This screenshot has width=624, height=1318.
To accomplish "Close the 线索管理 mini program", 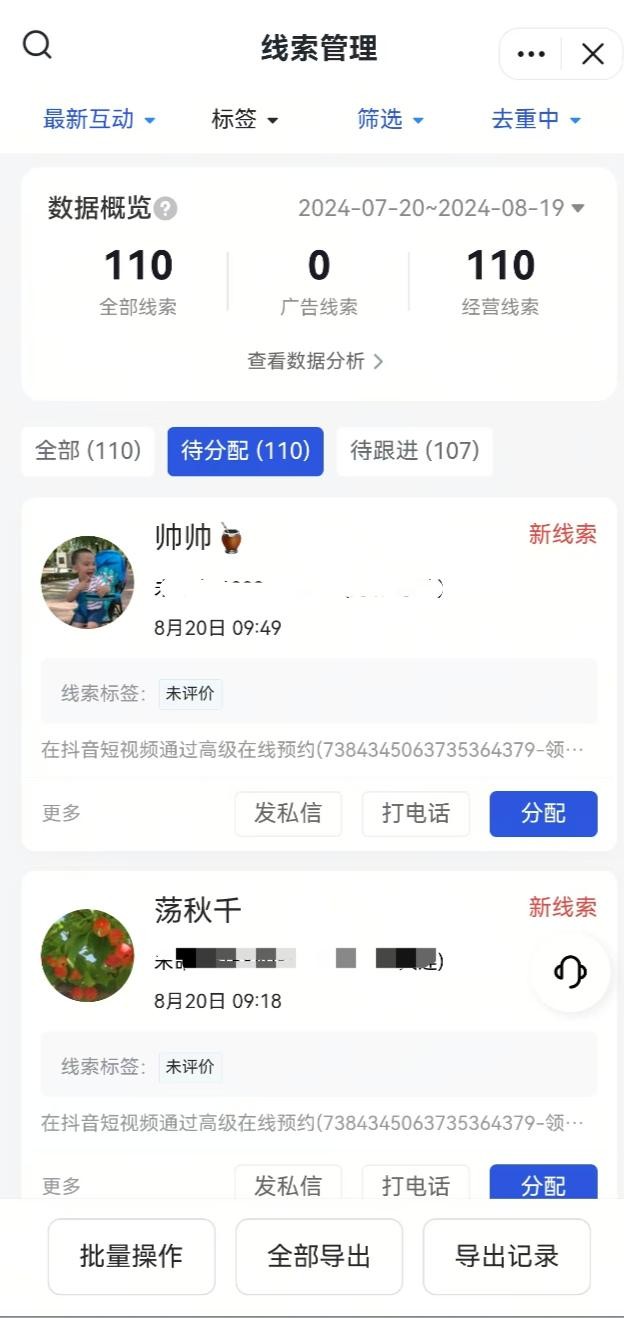I will [593, 54].
